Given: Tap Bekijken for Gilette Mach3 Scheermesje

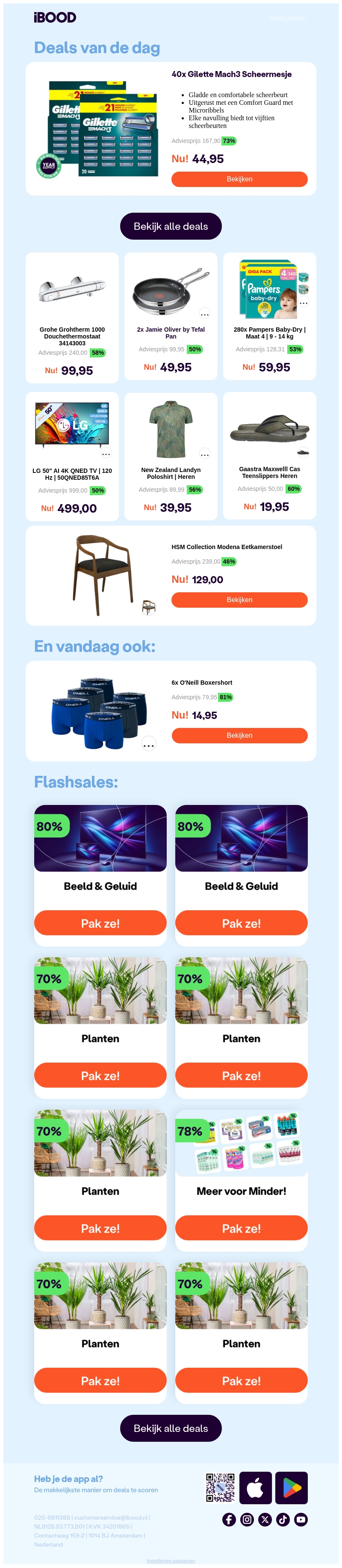Looking at the screenshot, I should pos(239,179).
